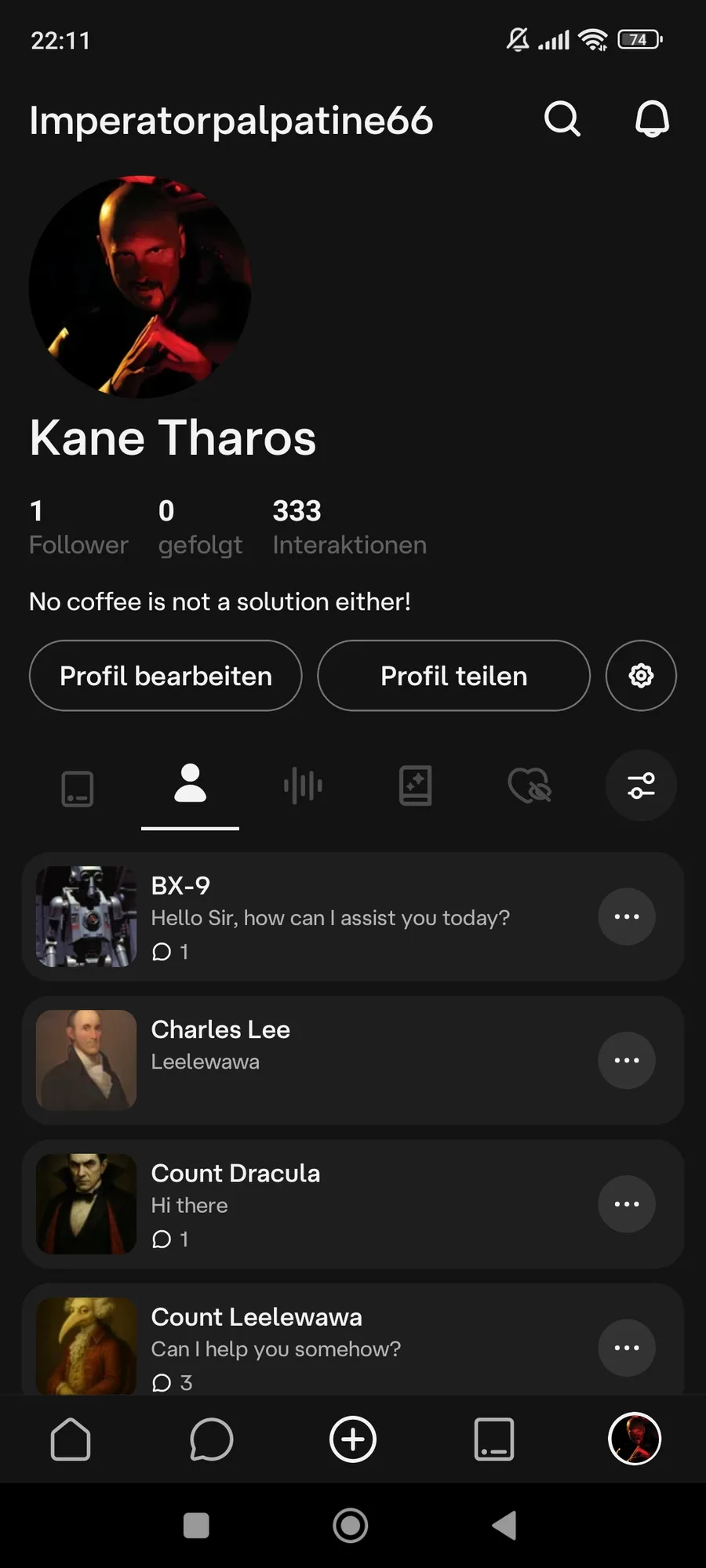Open more options for Count Dracula
The width and height of the screenshot is (706, 1568).
pos(626,1203)
